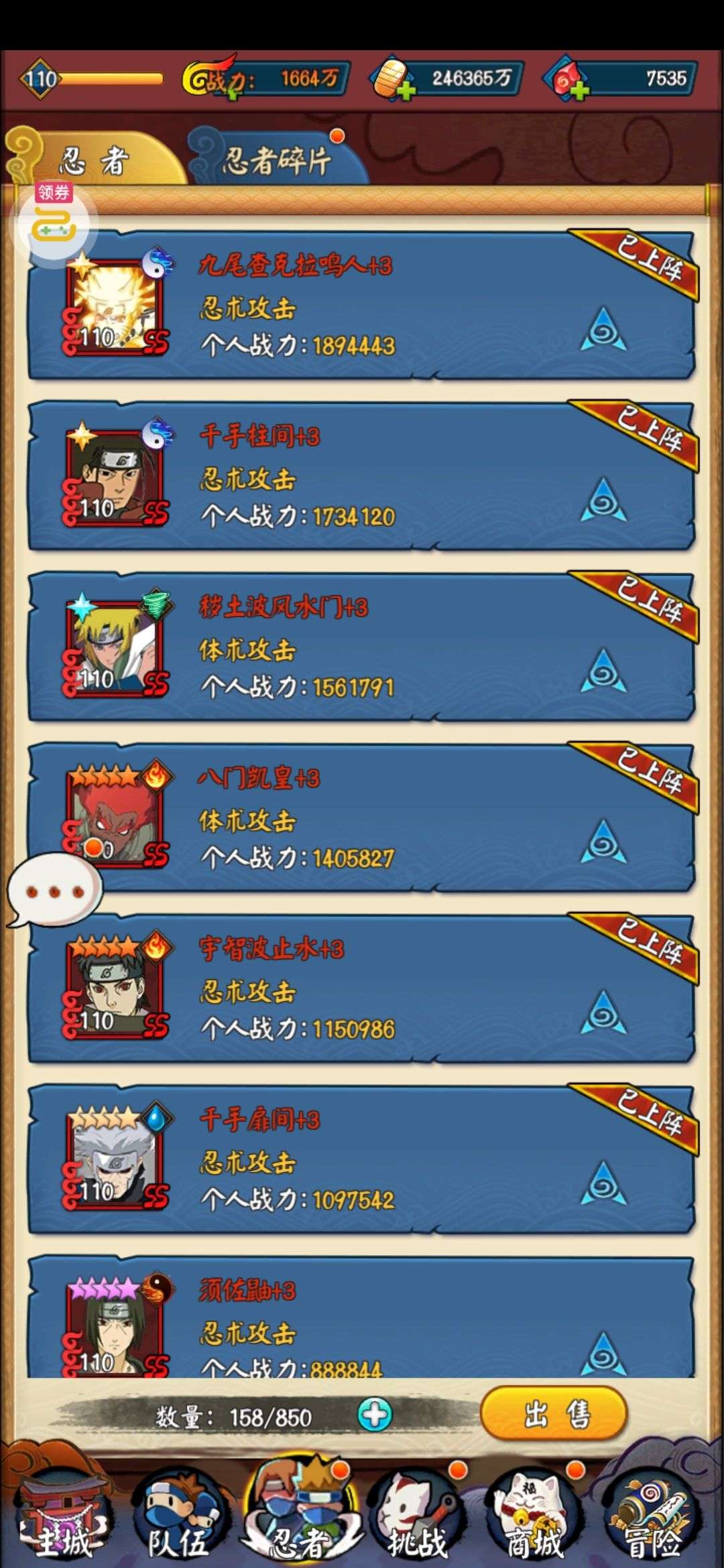Viewport: 724px width, 1568px height.
Task: Tap the swirl icon for 千手扉间+3
Action: (x=603, y=1183)
